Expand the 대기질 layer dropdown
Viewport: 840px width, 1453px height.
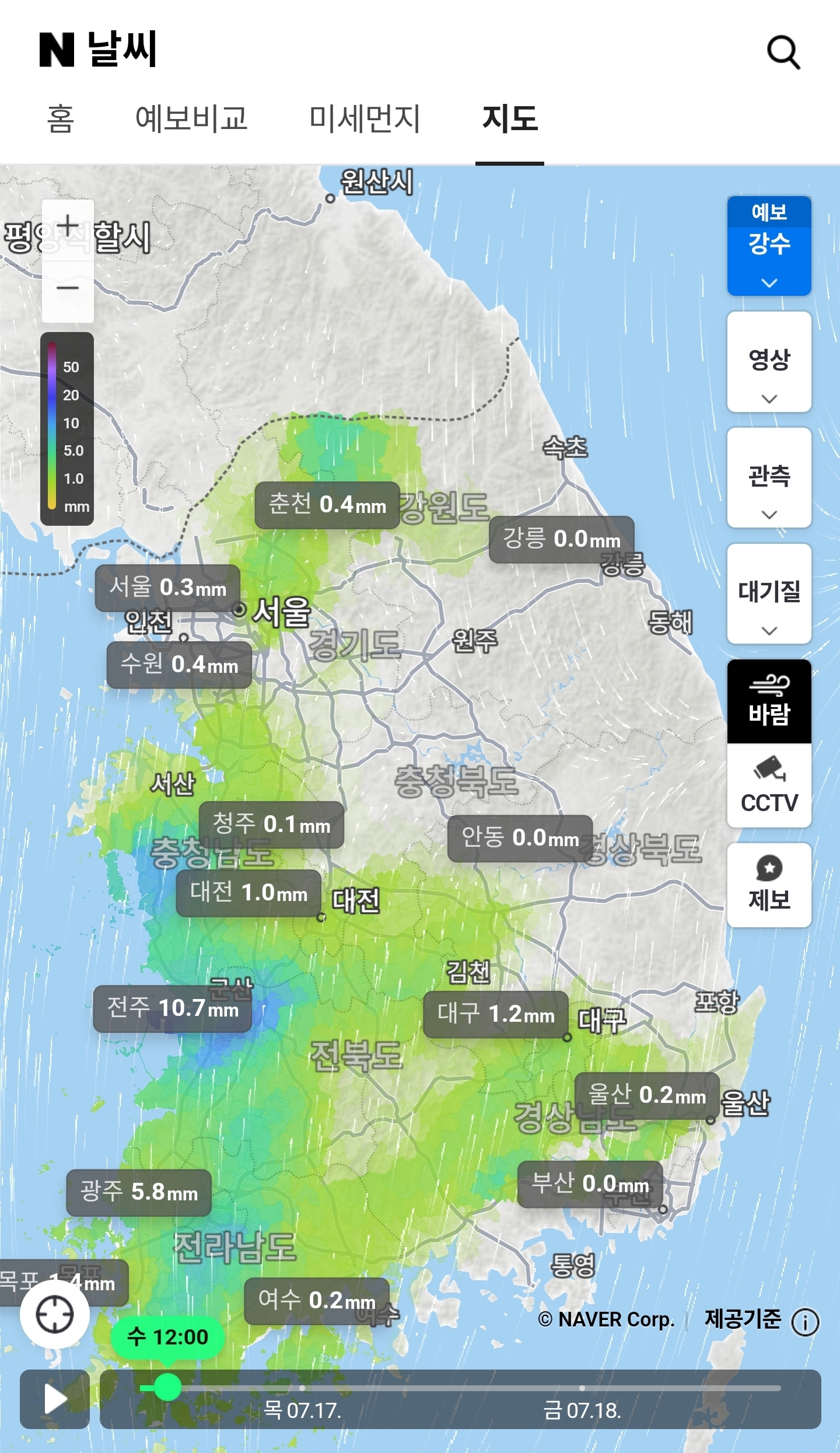pos(769,594)
